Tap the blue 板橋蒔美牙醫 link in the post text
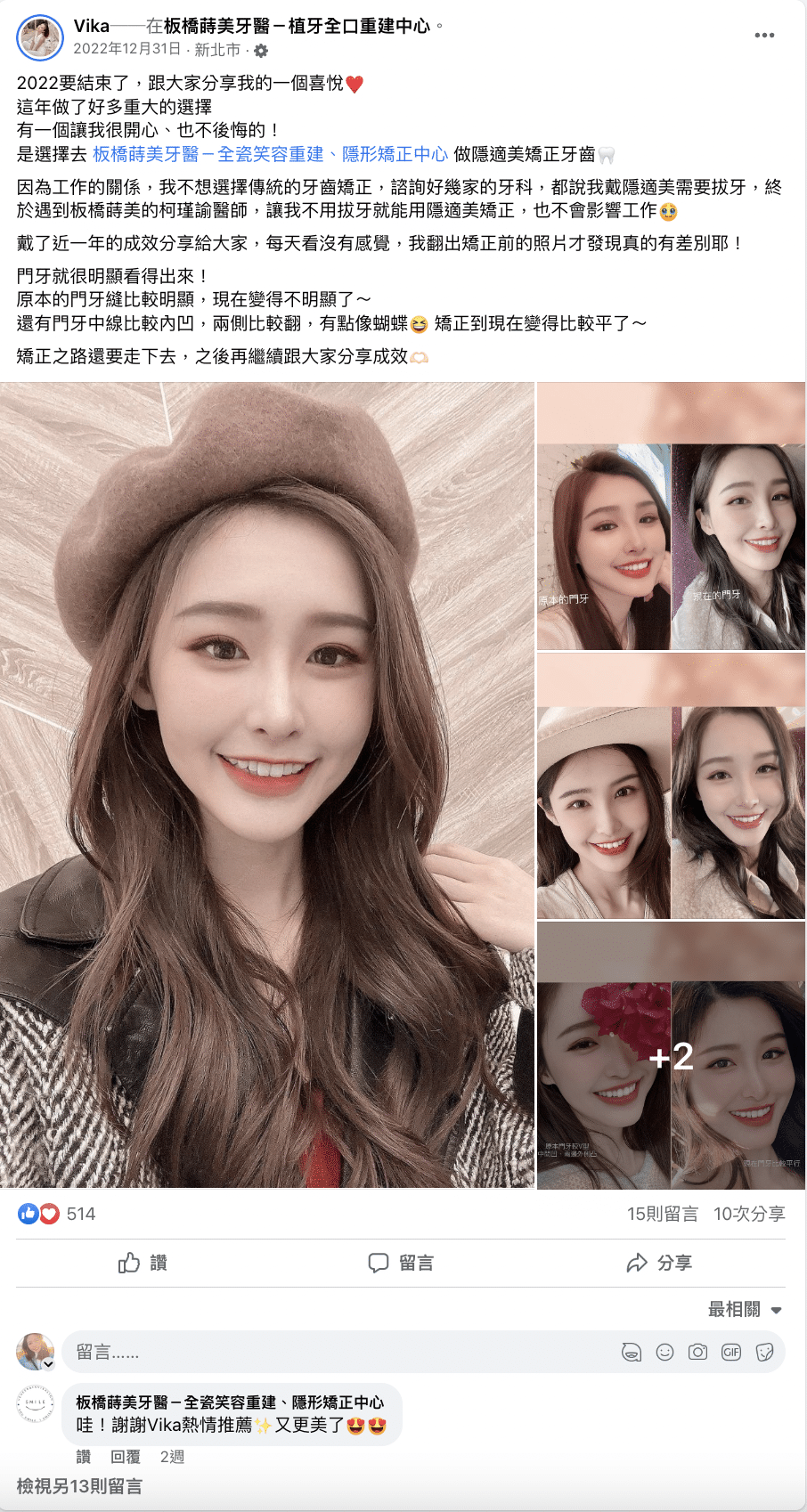Viewport: 807px width, 1512px height. pos(270,154)
